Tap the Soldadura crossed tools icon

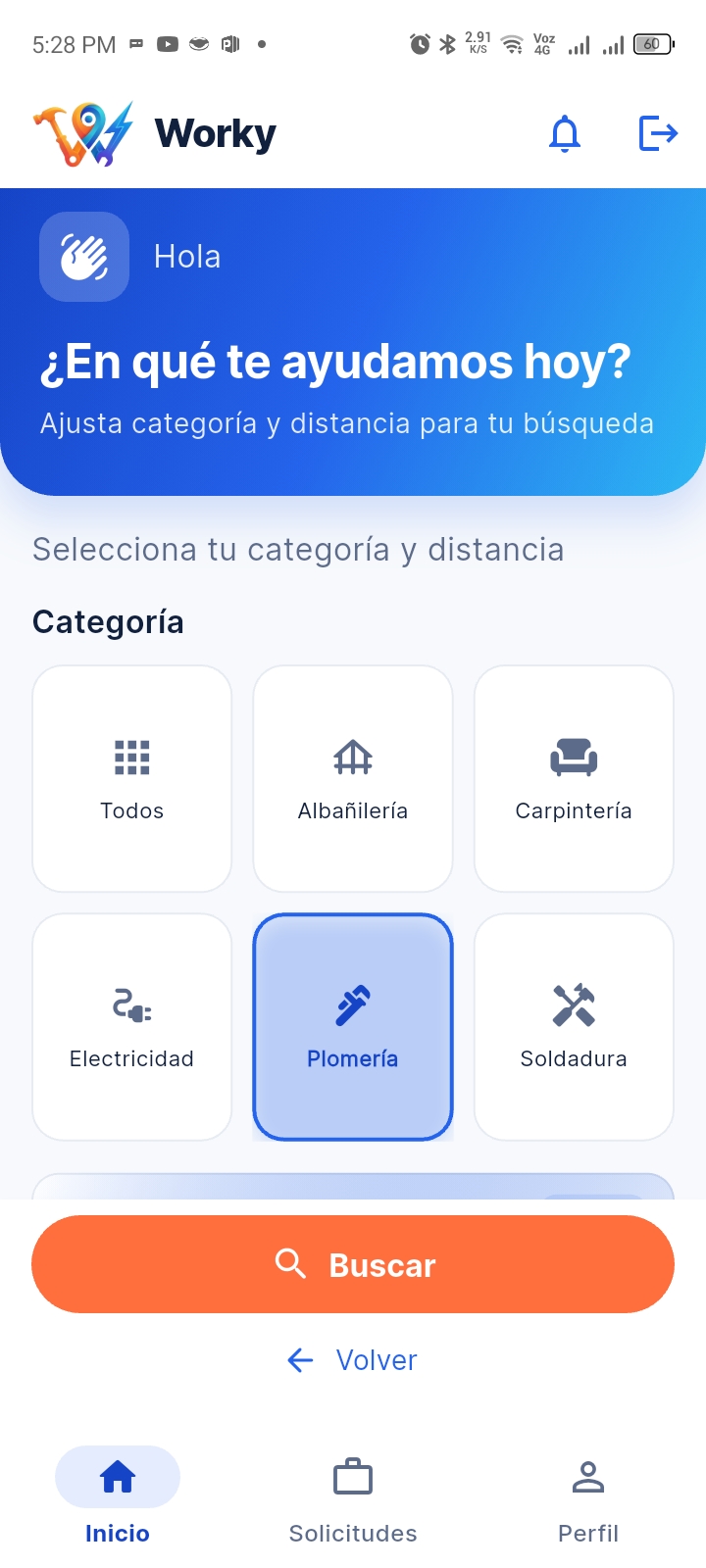pos(574,1004)
